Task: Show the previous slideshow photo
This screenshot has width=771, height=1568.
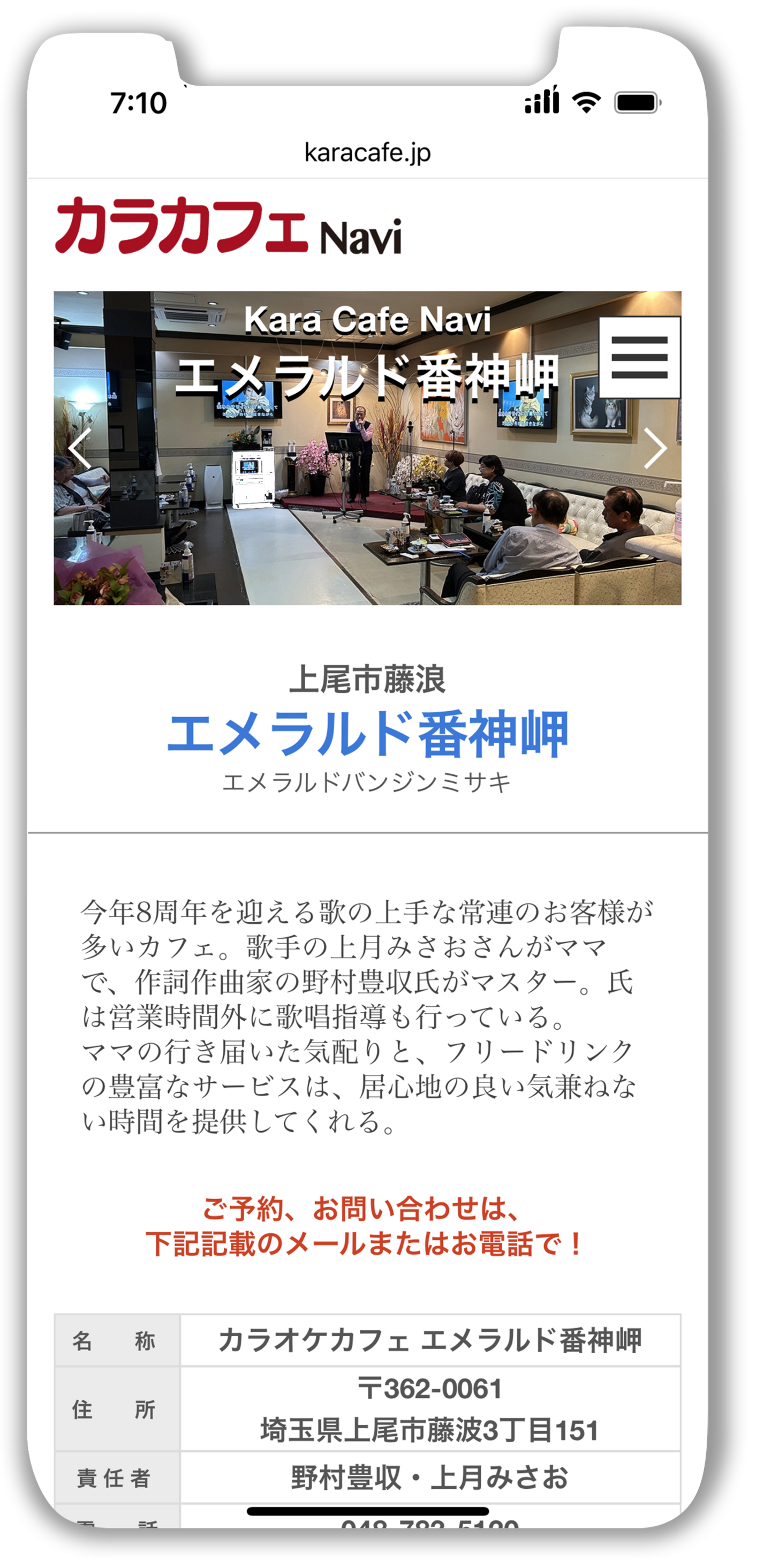Action: (x=80, y=449)
